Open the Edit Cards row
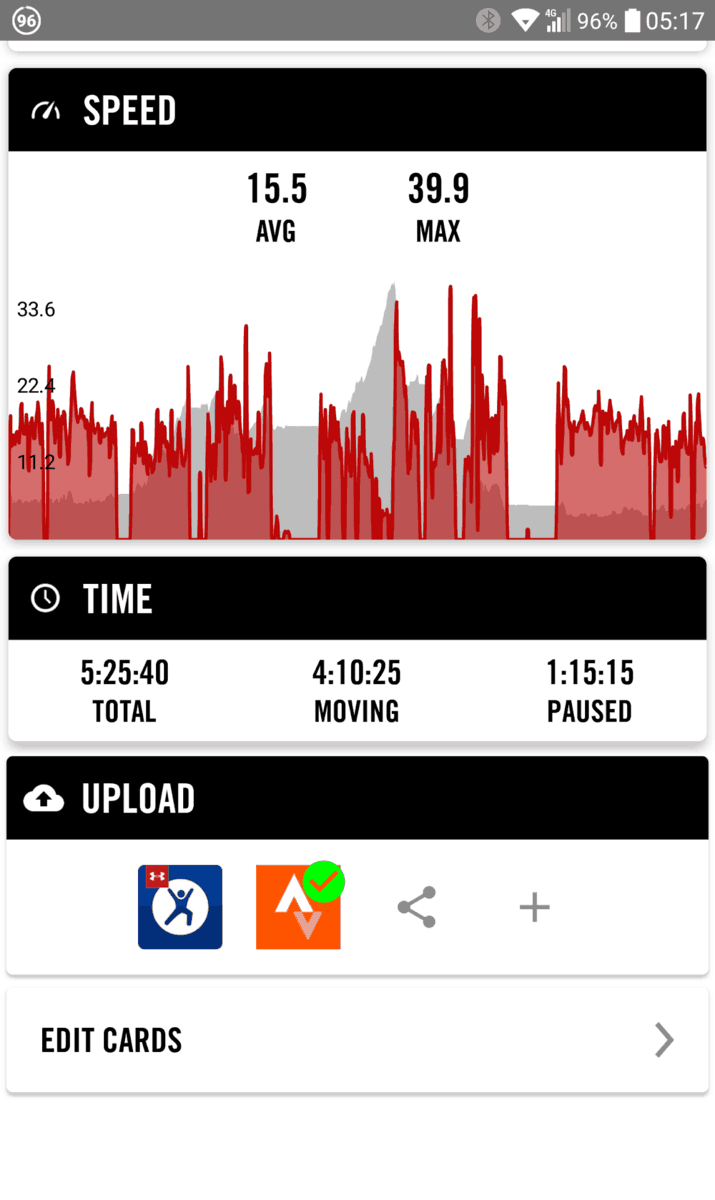Viewport: 715px width, 1200px height. 357,1040
